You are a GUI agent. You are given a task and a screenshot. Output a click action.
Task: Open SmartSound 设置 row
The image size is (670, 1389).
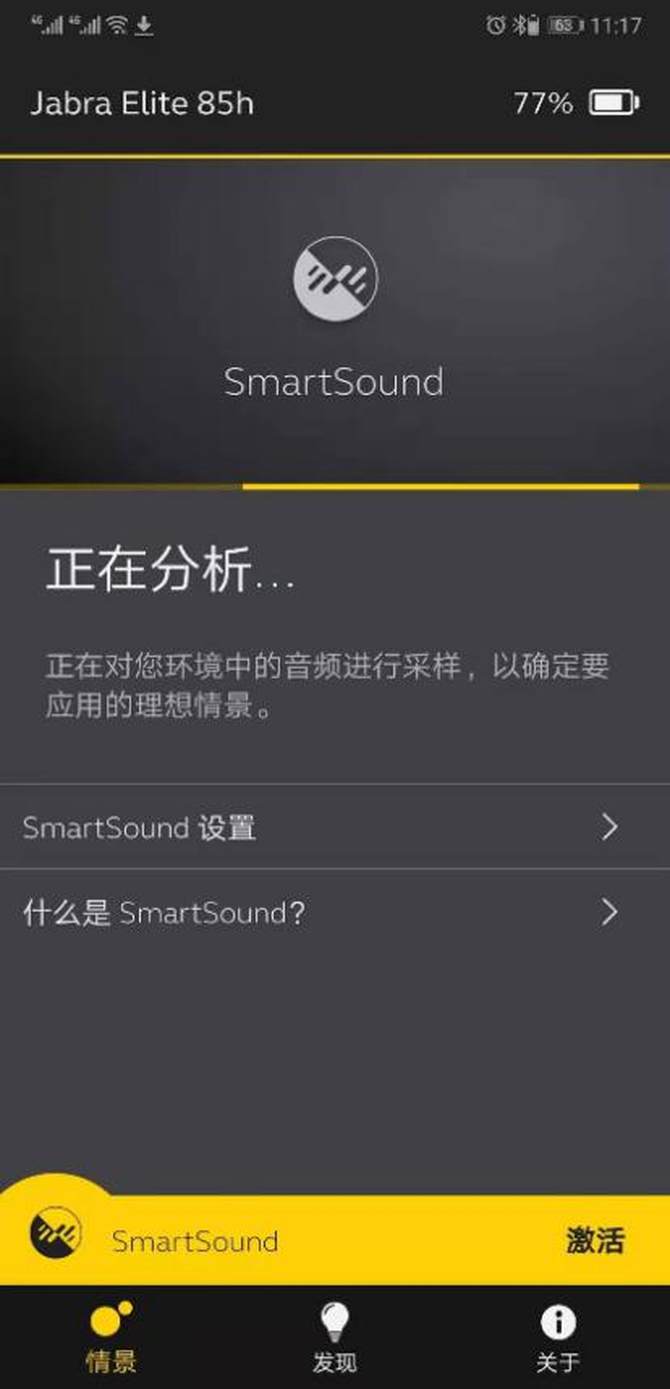pyautogui.click(x=334, y=827)
